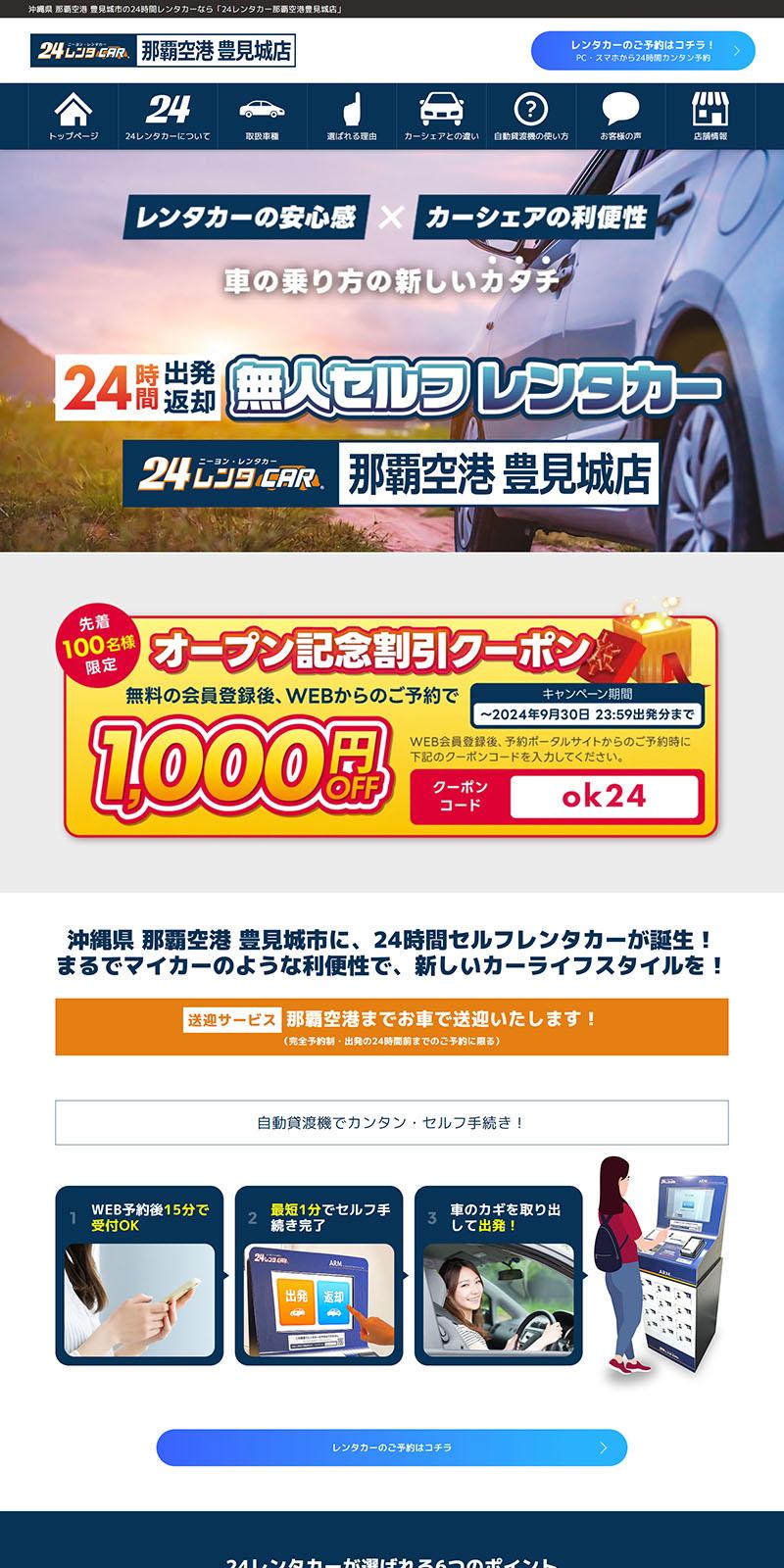Open the 24レンタカー 那覇空港 豊見城店 header logo
The height and width of the screenshot is (1568, 784).
tap(163, 51)
